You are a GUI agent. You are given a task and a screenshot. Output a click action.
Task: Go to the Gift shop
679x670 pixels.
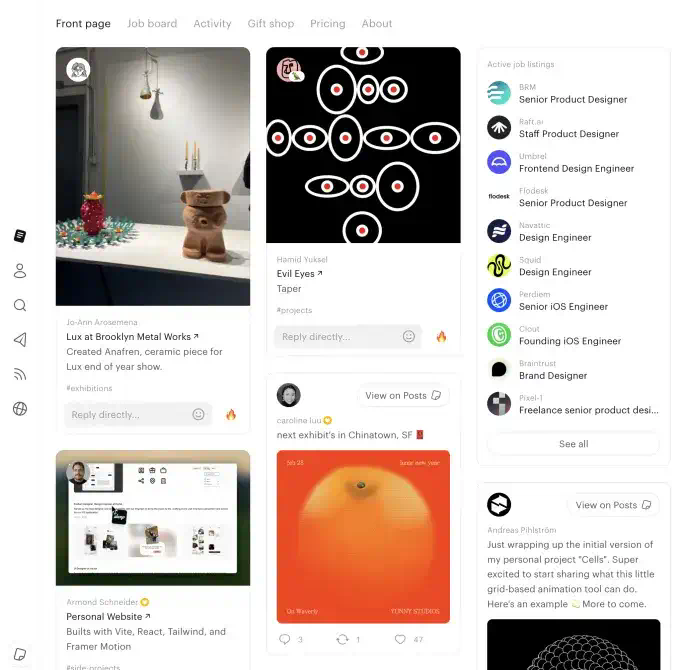coord(270,23)
